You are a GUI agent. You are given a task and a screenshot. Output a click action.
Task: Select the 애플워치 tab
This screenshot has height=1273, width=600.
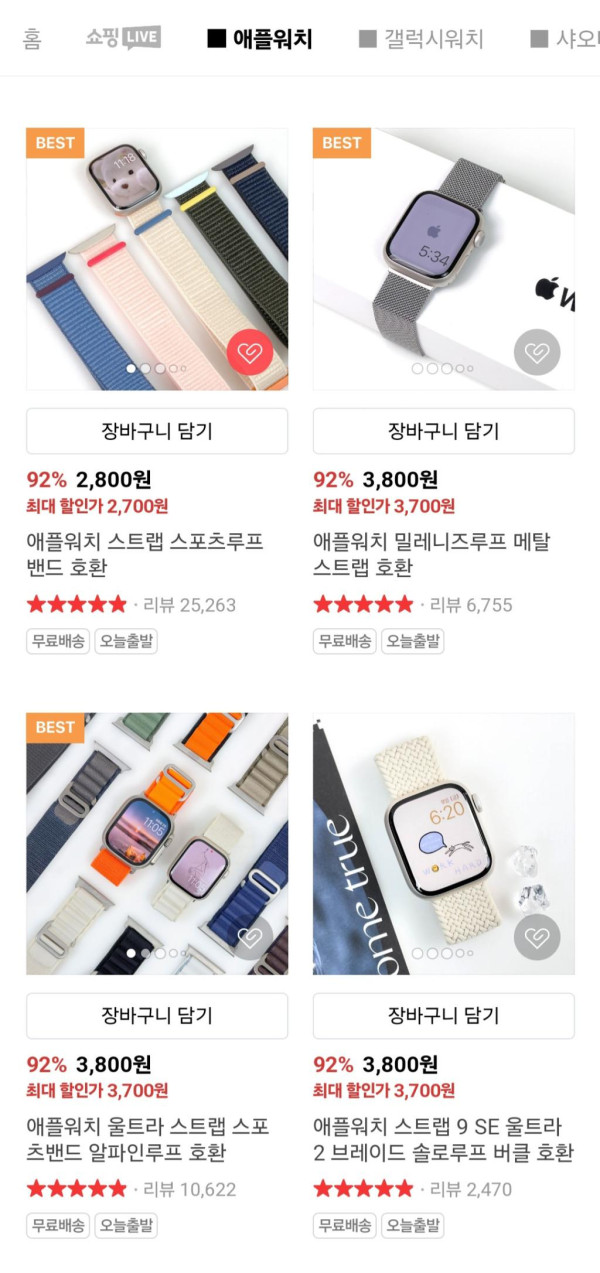(260, 39)
